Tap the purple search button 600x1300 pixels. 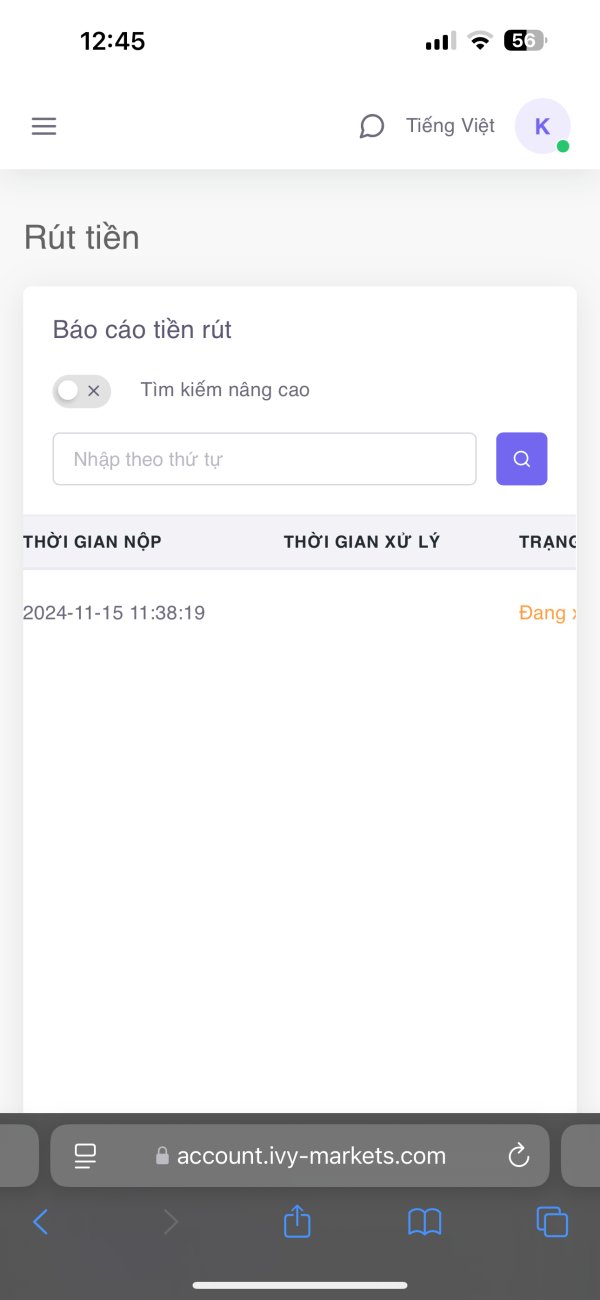pyautogui.click(x=522, y=459)
